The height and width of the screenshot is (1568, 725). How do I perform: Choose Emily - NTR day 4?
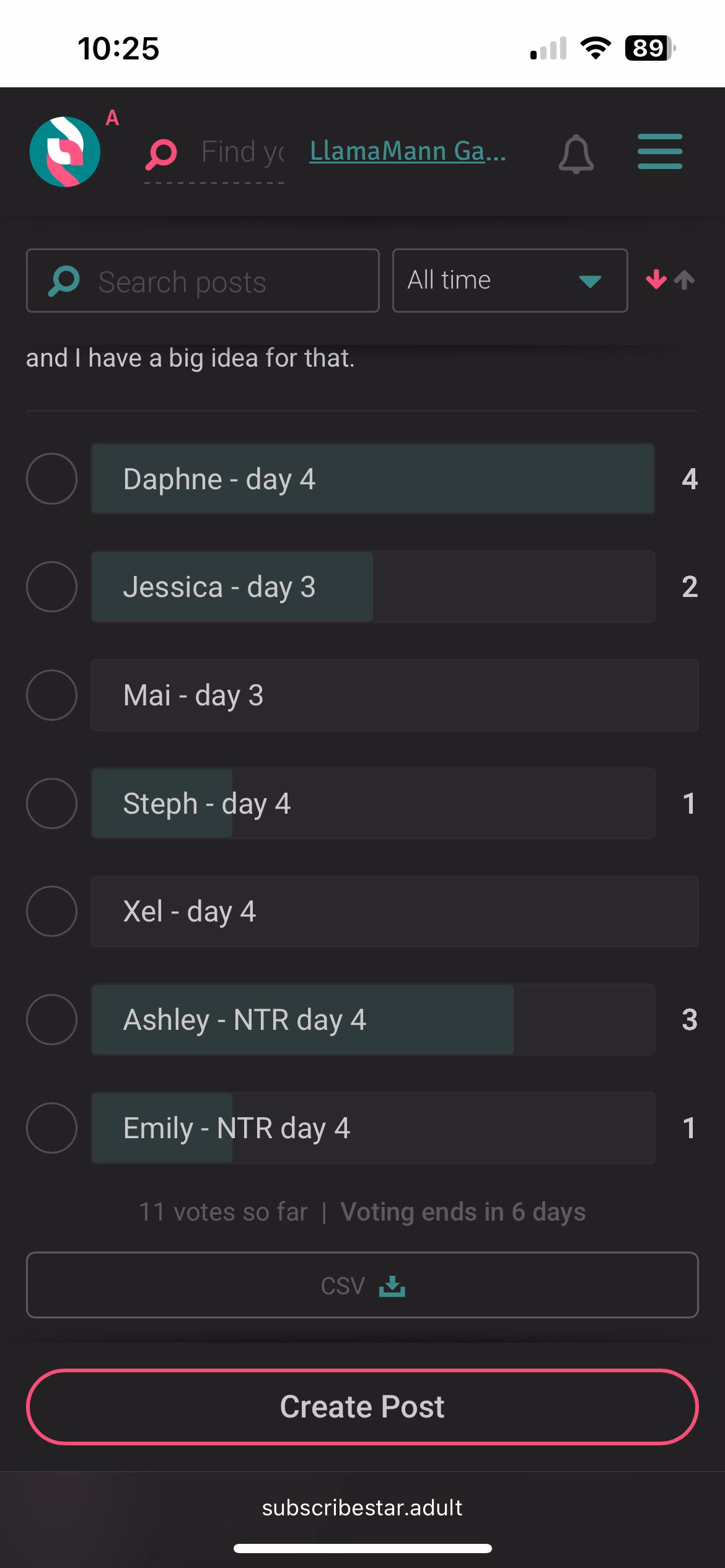[x=51, y=1128]
